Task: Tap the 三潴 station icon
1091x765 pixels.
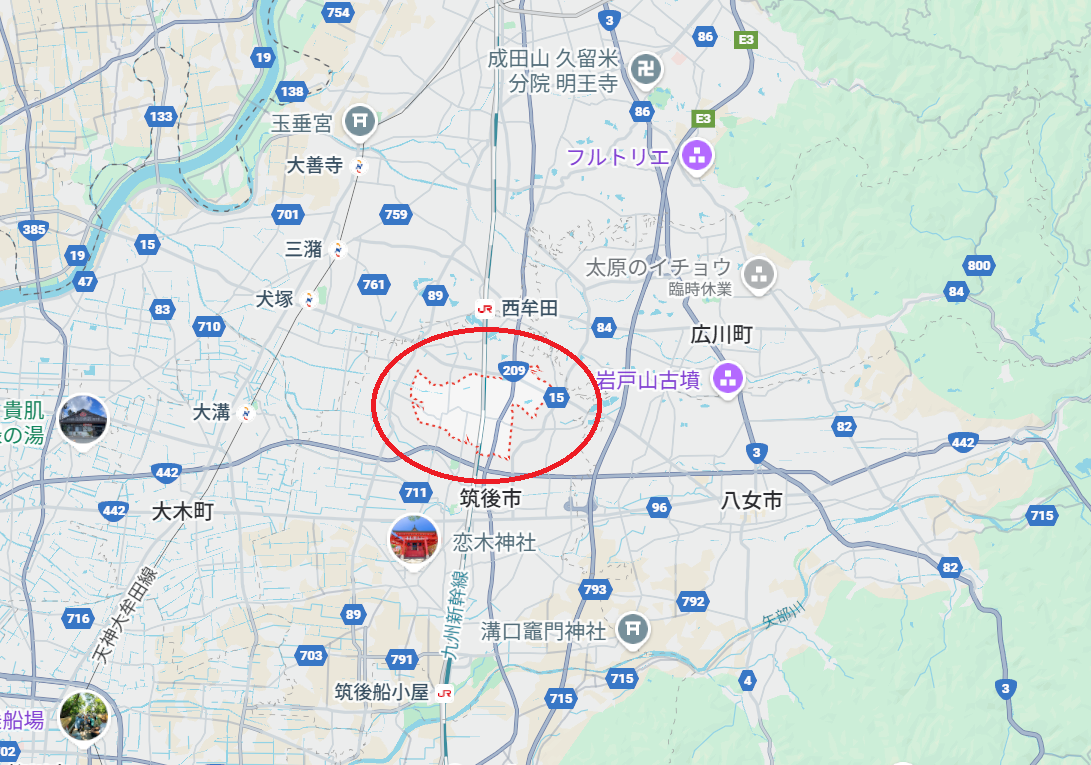Action: click(x=338, y=249)
